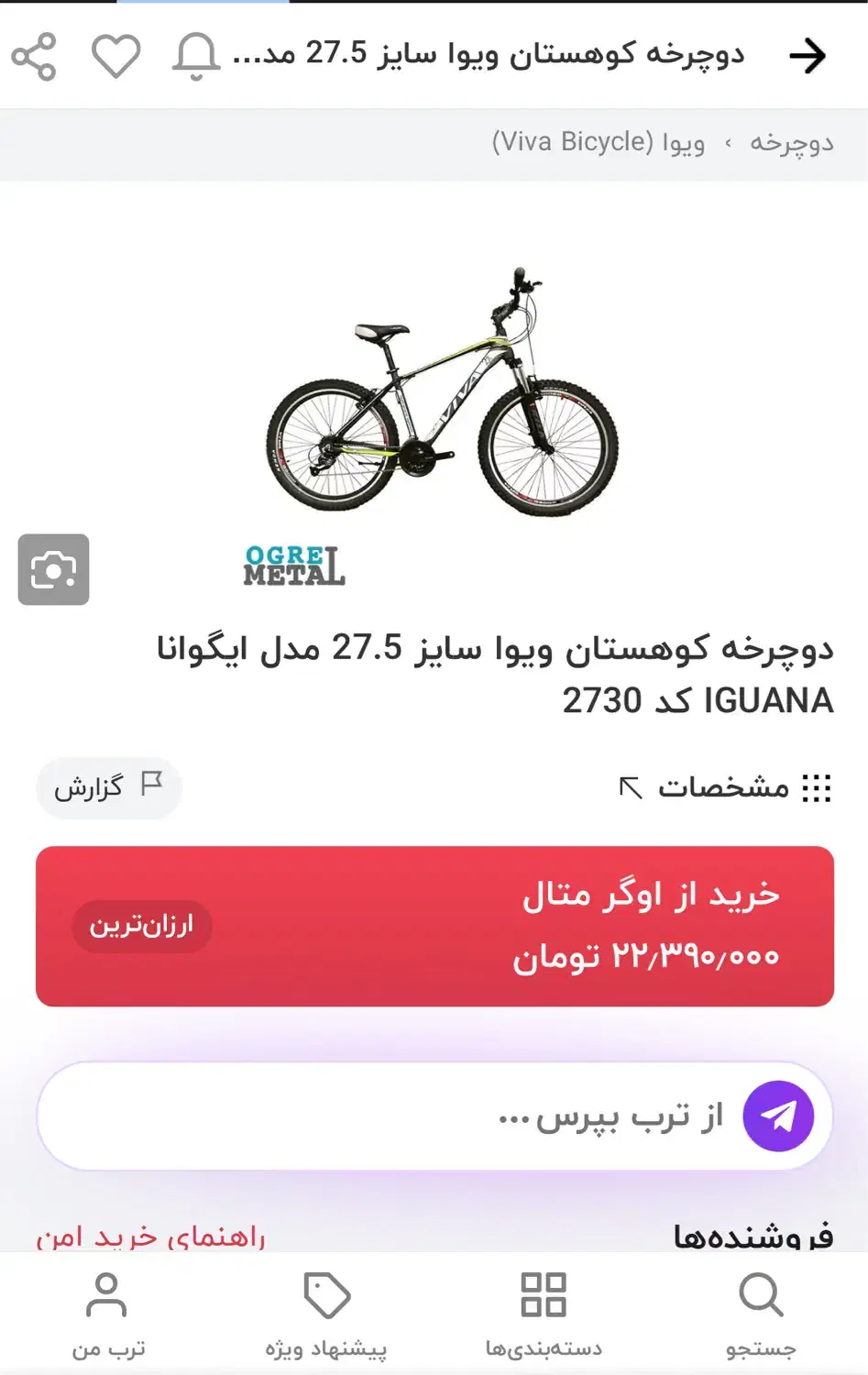Tap the share icon at top left
Viewport: 868px width, 1375px height.
tap(34, 55)
